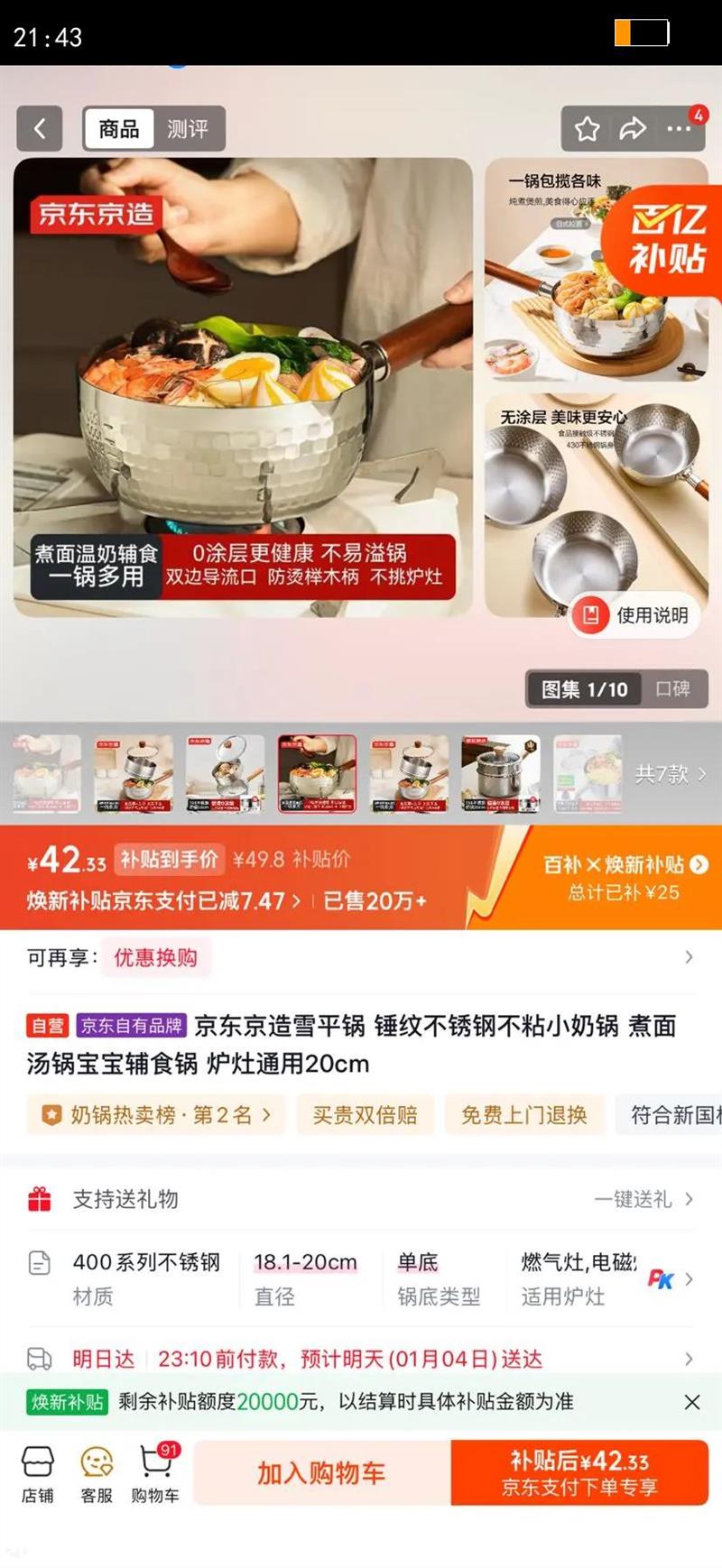Select the fourth product thumbnail
The image size is (722, 1568).
(x=319, y=774)
